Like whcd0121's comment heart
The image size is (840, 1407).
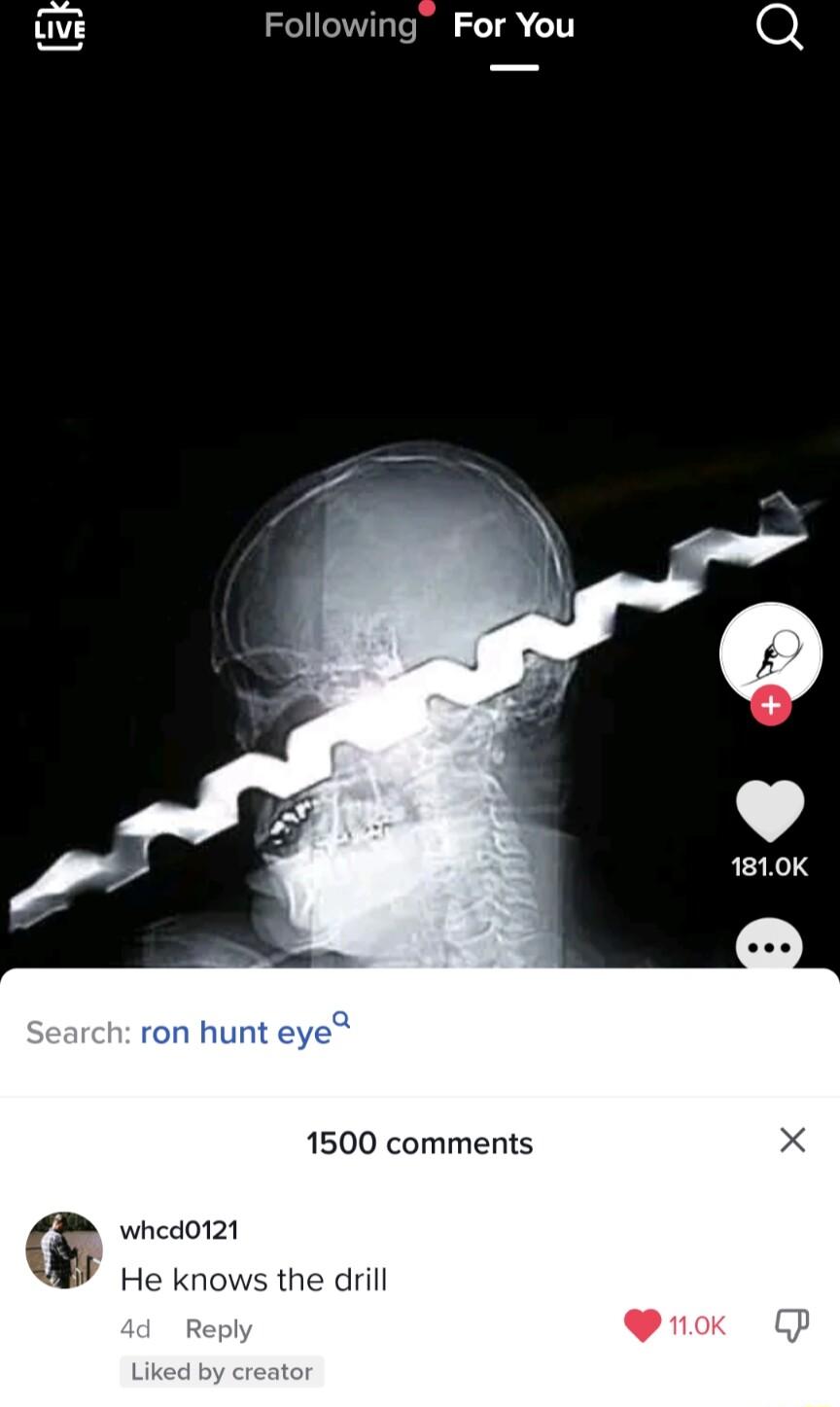642,1325
